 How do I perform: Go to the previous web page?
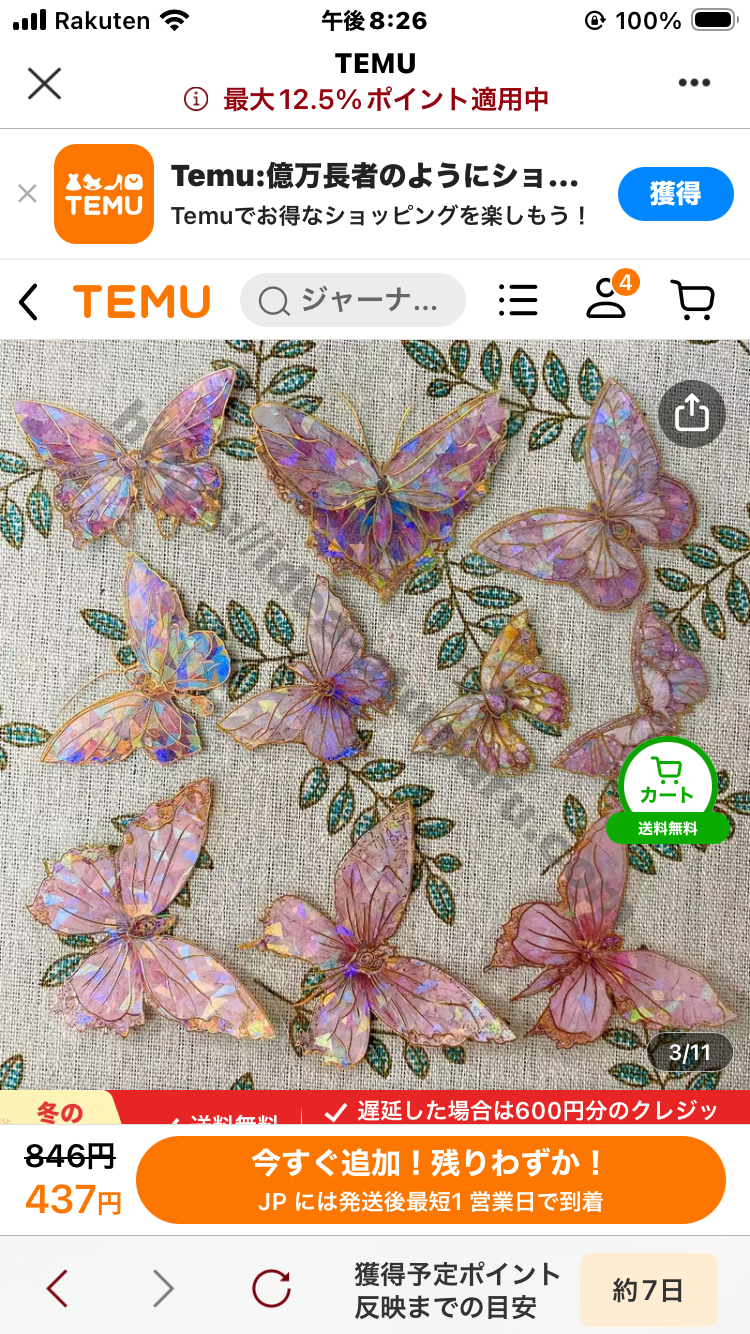pyautogui.click(x=57, y=1289)
